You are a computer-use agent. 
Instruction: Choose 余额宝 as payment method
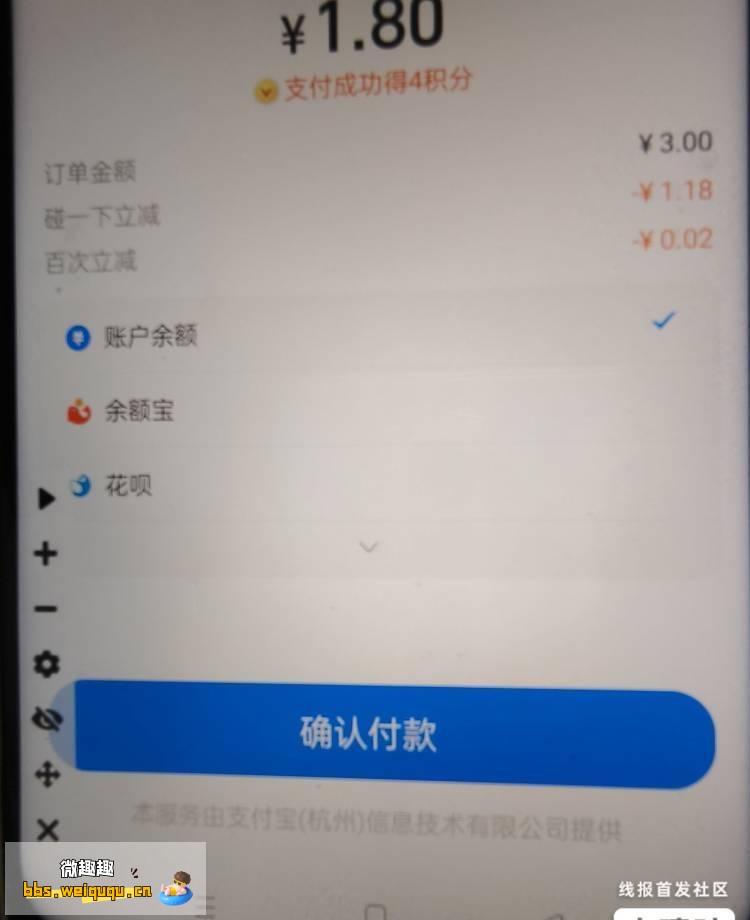(x=138, y=411)
